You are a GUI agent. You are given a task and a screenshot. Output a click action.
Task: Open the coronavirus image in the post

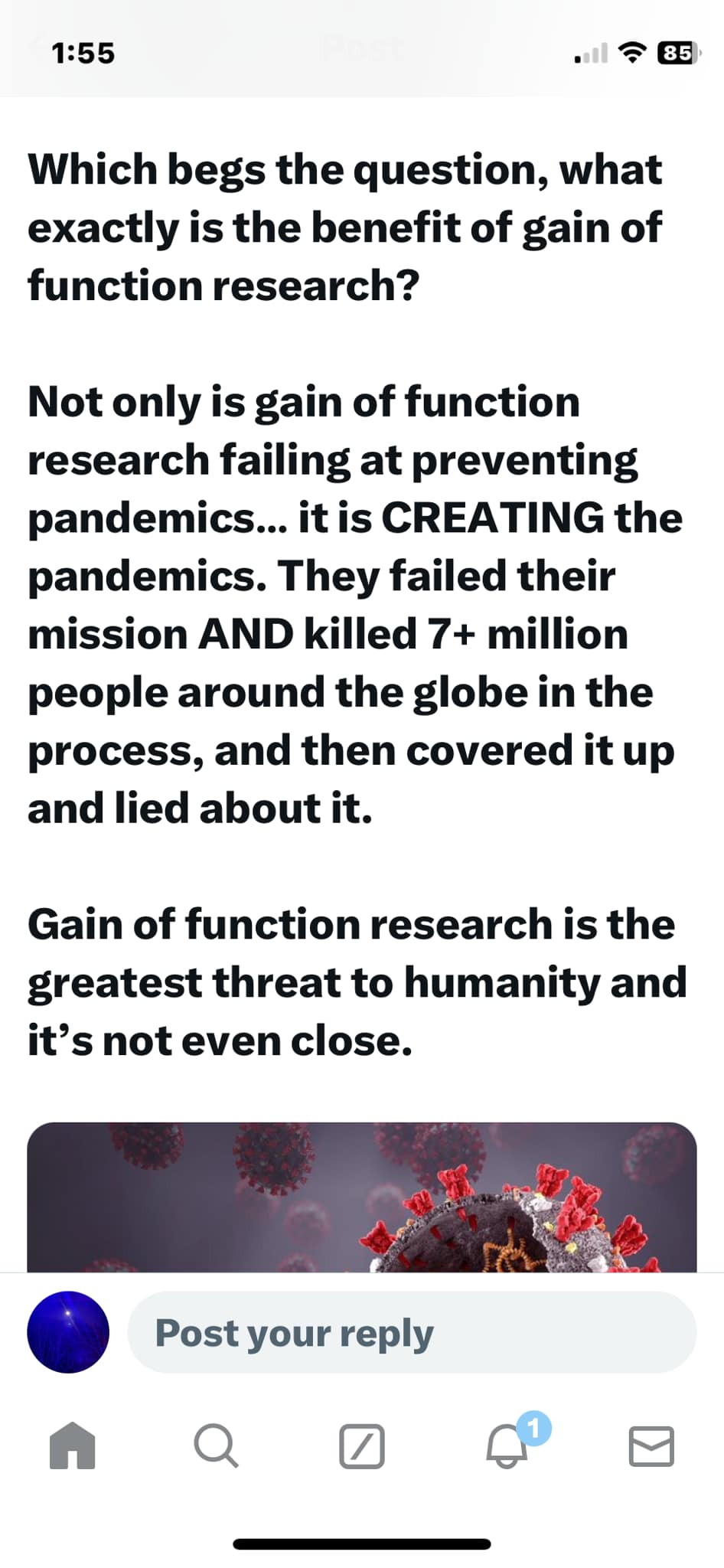(361, 1198)
